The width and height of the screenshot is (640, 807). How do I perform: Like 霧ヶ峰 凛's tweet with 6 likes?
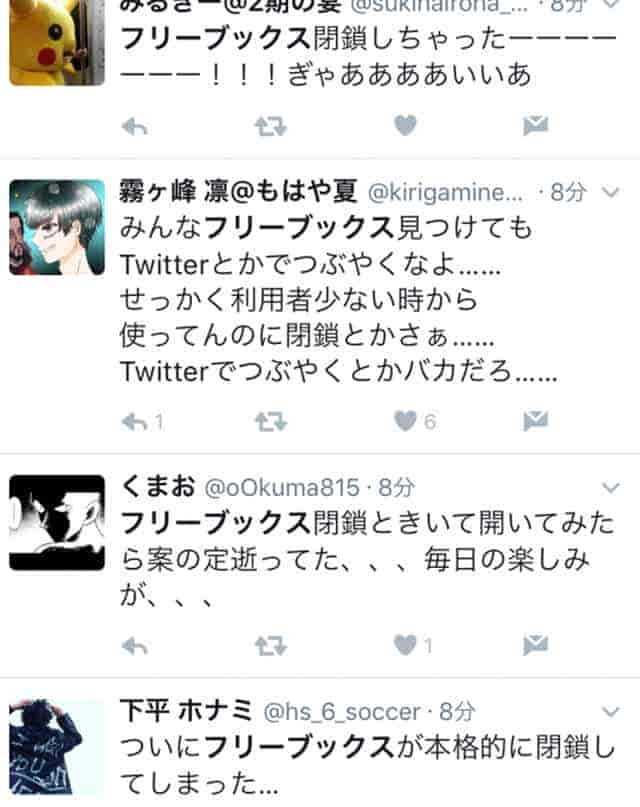pos(405,422)
